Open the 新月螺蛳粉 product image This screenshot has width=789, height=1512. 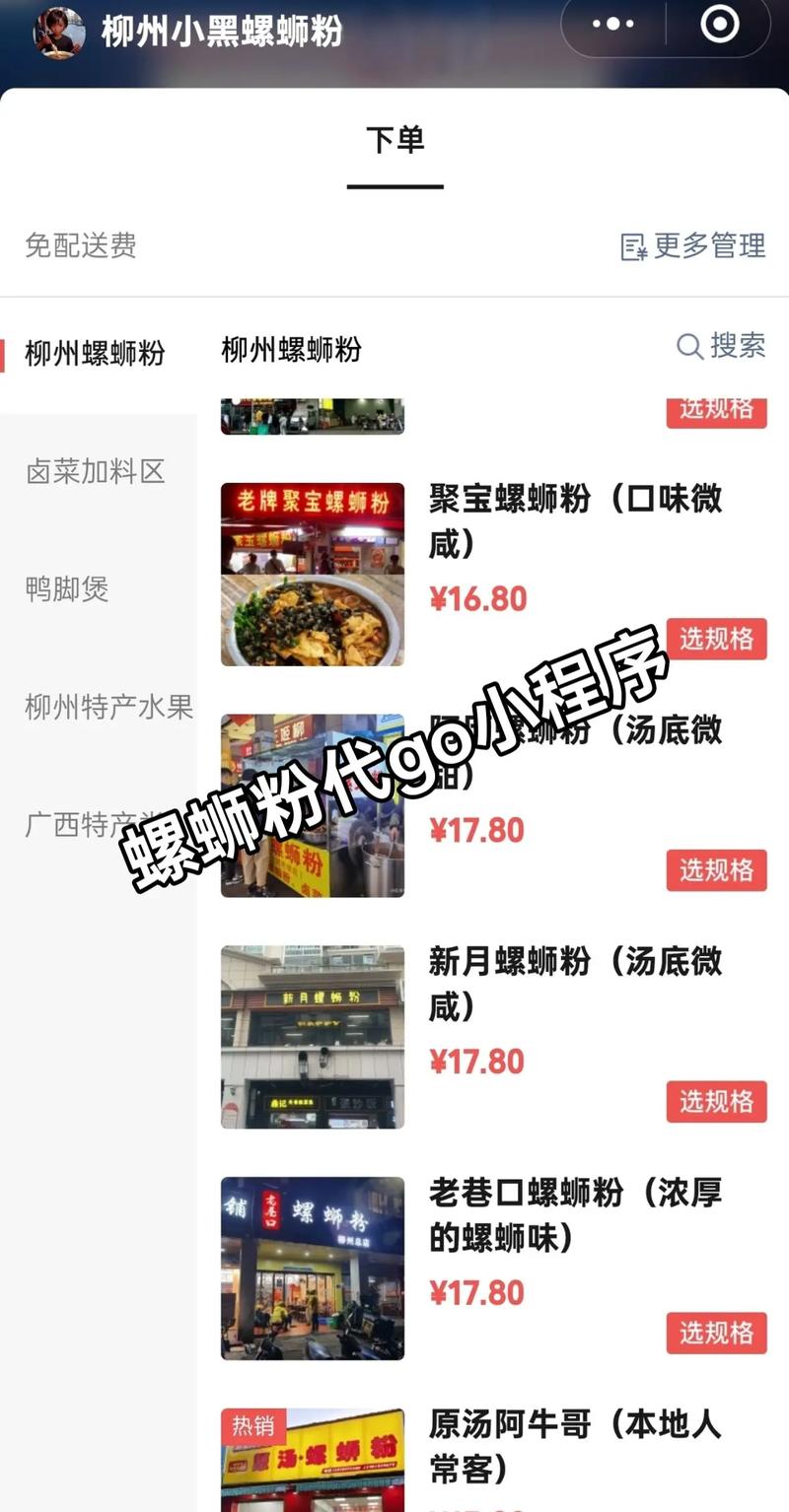tap(313, 1037)
